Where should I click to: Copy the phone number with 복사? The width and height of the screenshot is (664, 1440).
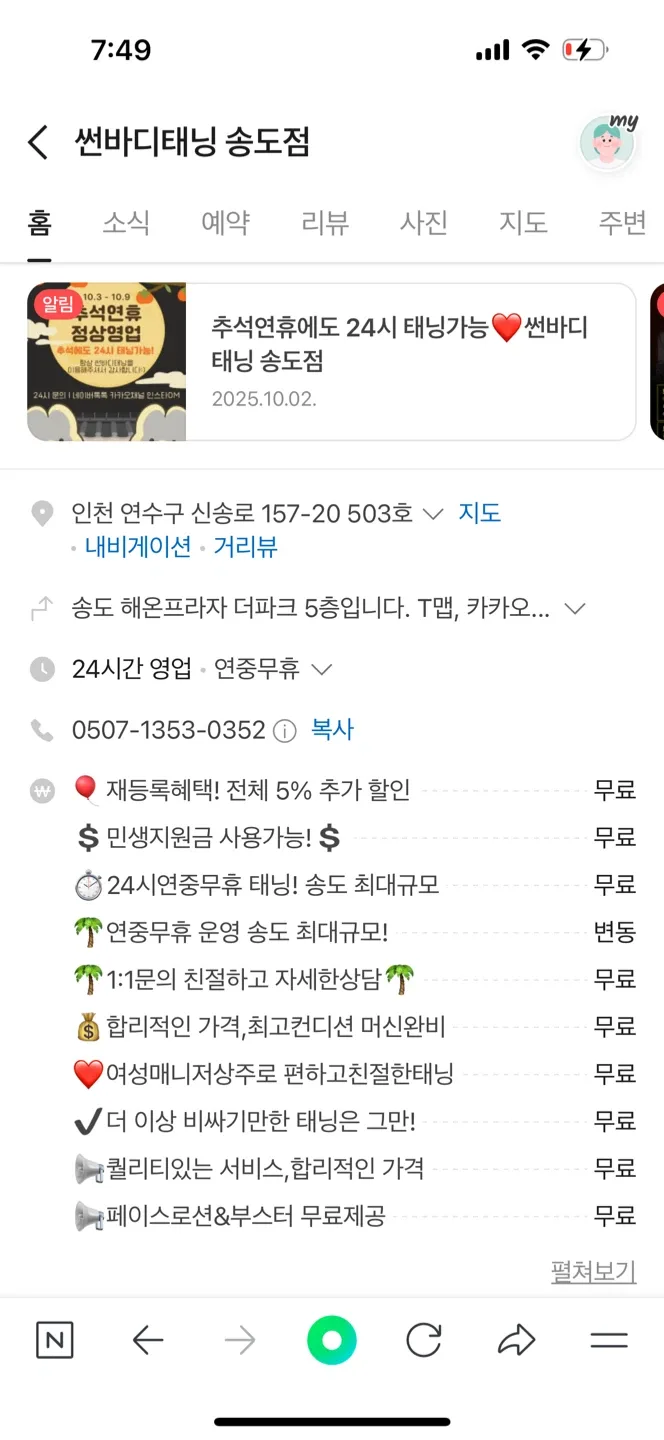332,730
